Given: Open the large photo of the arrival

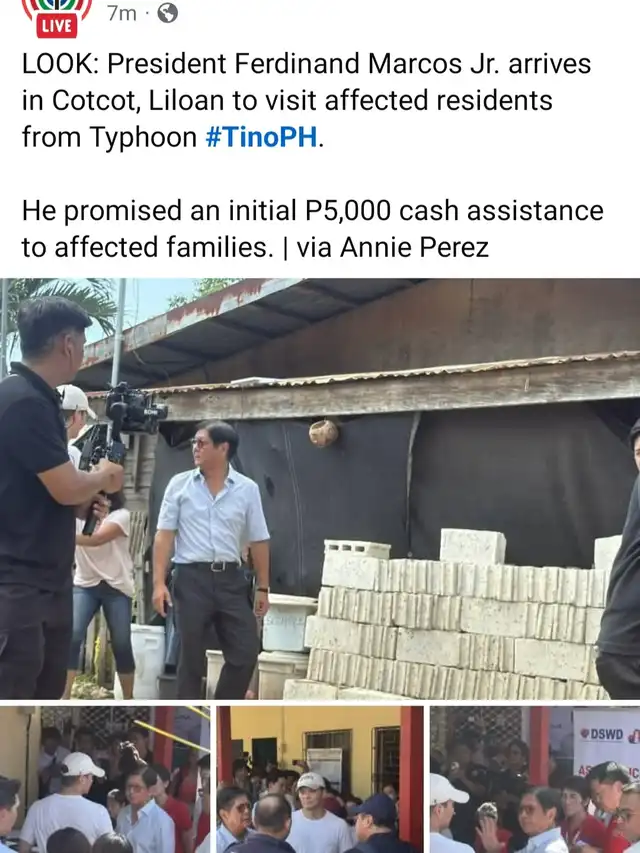Looking at the screenshot, I should click(320, 488).
